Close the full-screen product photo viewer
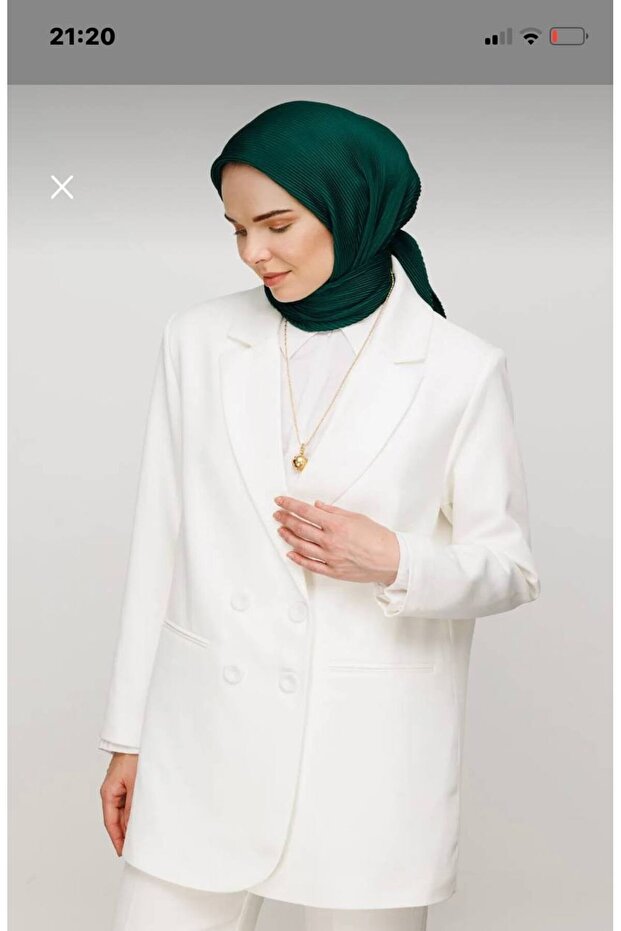The width and height of the screenshot is (621, 931). point(62,187)
